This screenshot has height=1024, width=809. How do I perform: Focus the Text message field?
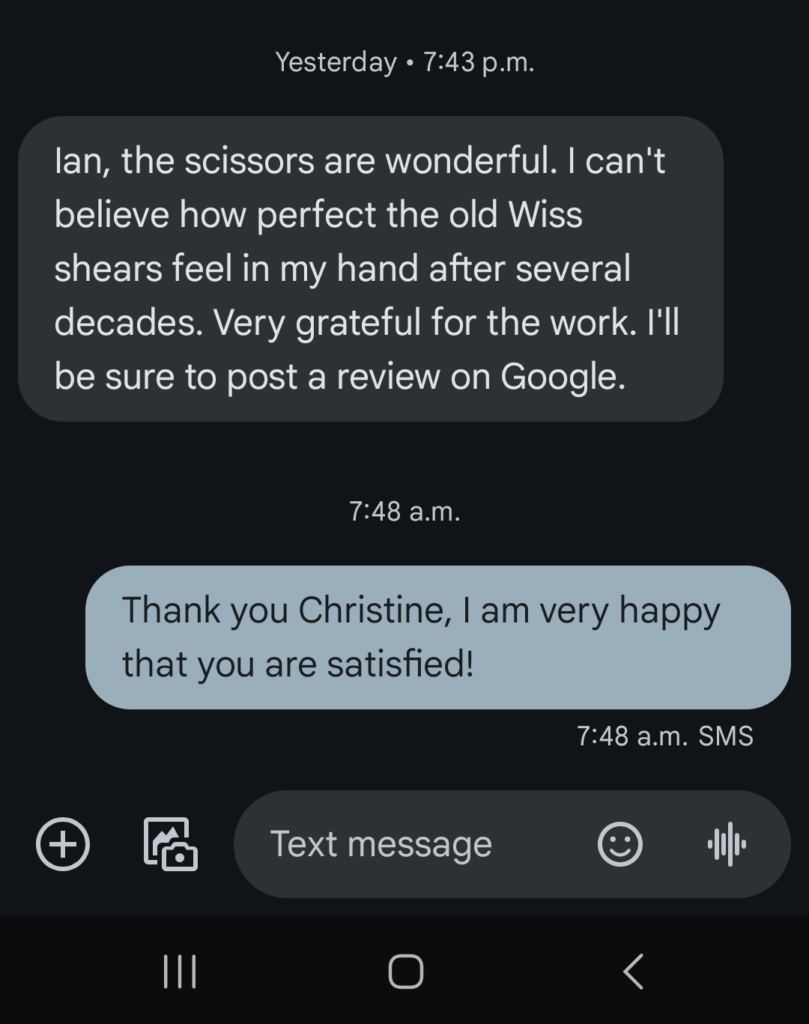[x=400, y=845]
